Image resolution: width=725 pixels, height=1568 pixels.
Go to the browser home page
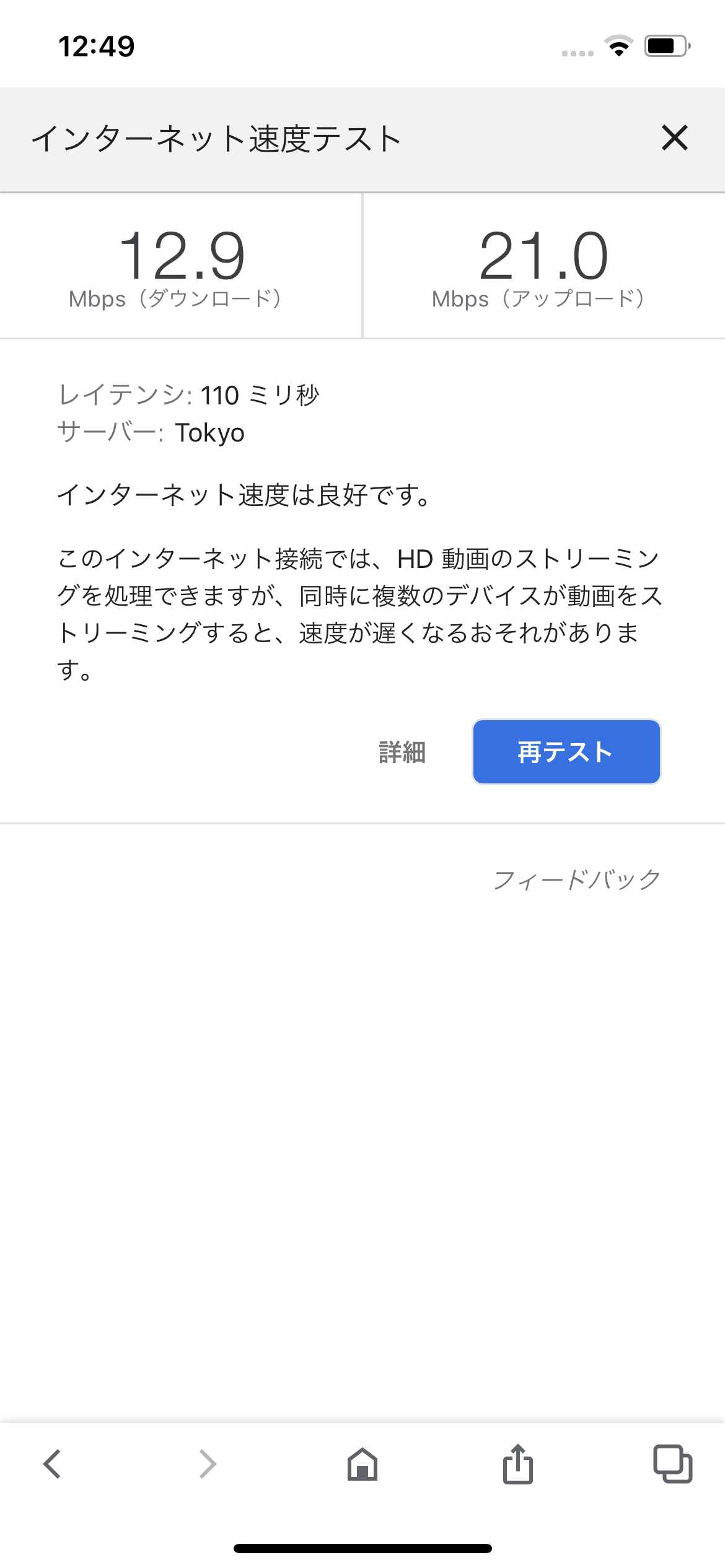click(362, 1465)
